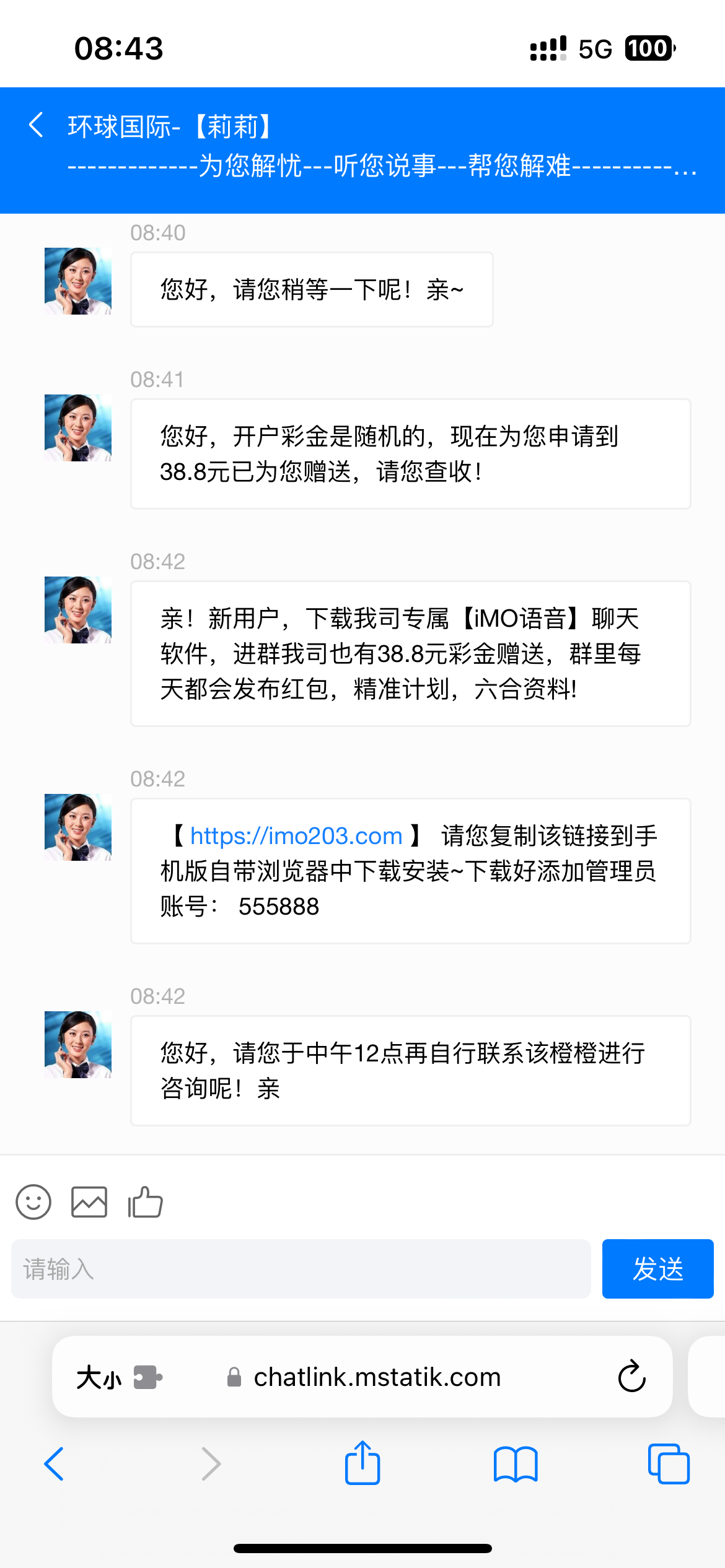Screen dimensions: 725x1568
Task: Show all open browser tabs
Action: tap(668, 1464)
